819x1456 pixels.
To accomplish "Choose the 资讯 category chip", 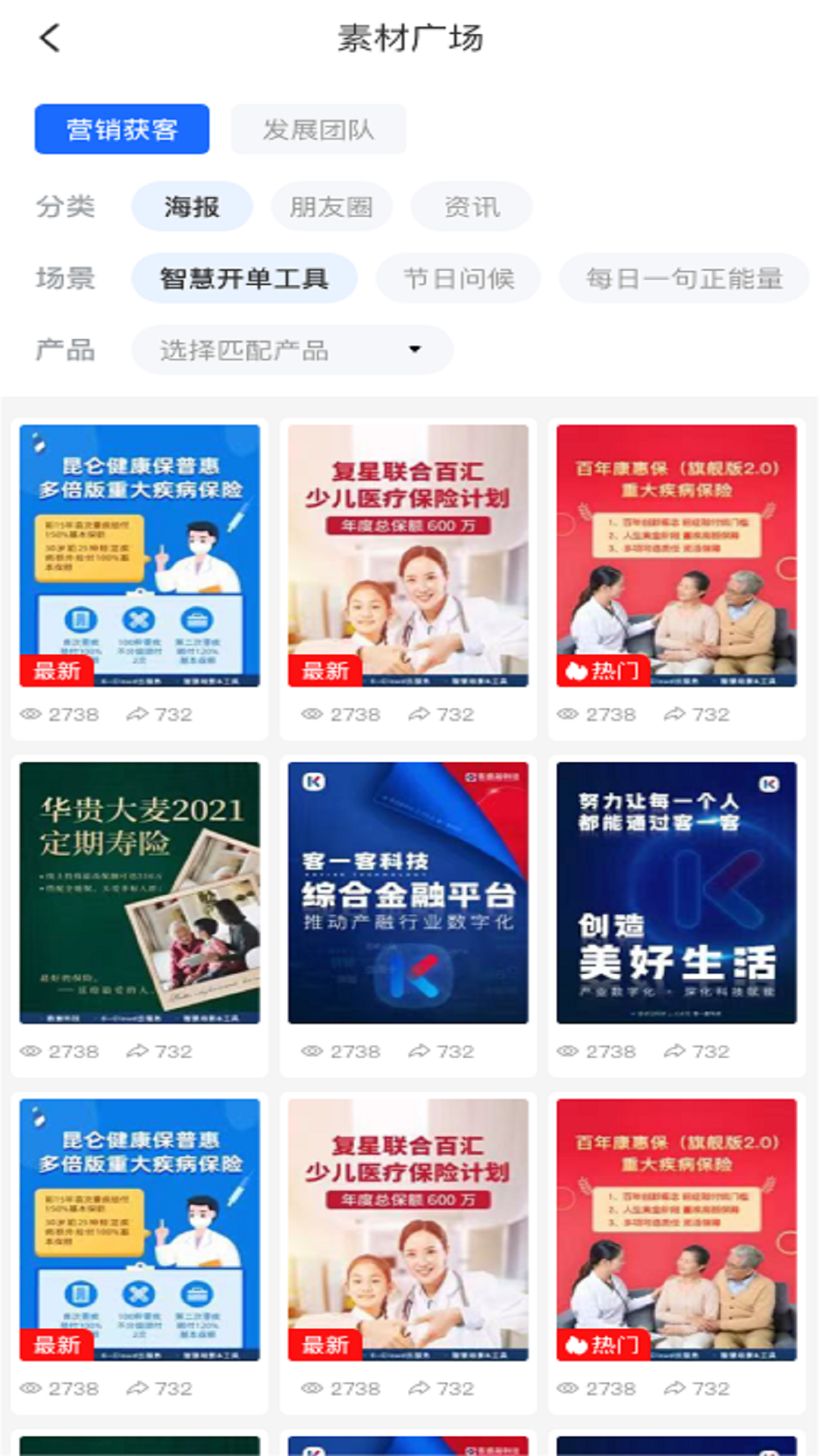I will pyautogui.click(x=472, y=206).
